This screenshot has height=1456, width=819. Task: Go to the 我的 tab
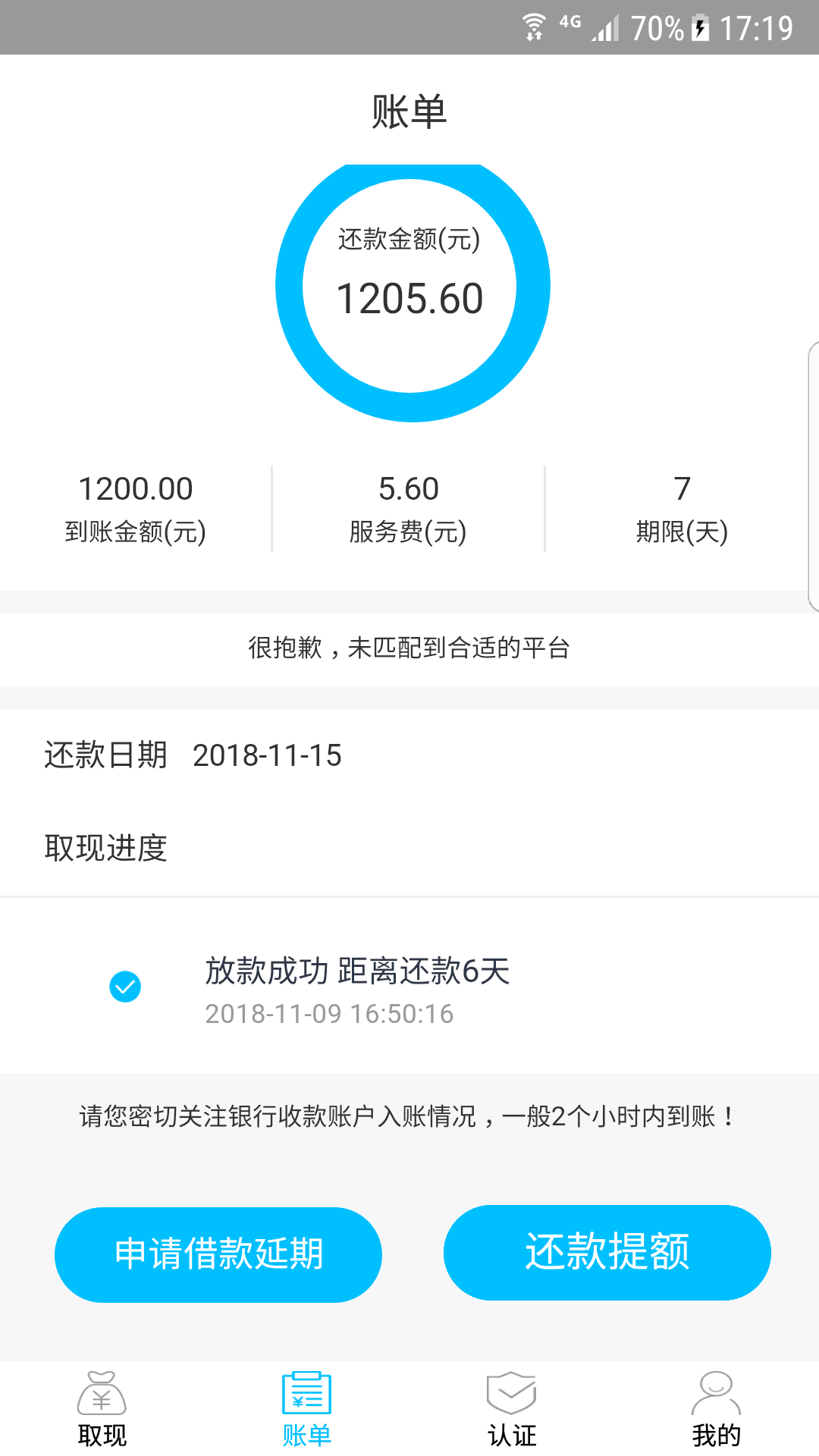(717, 1409)
